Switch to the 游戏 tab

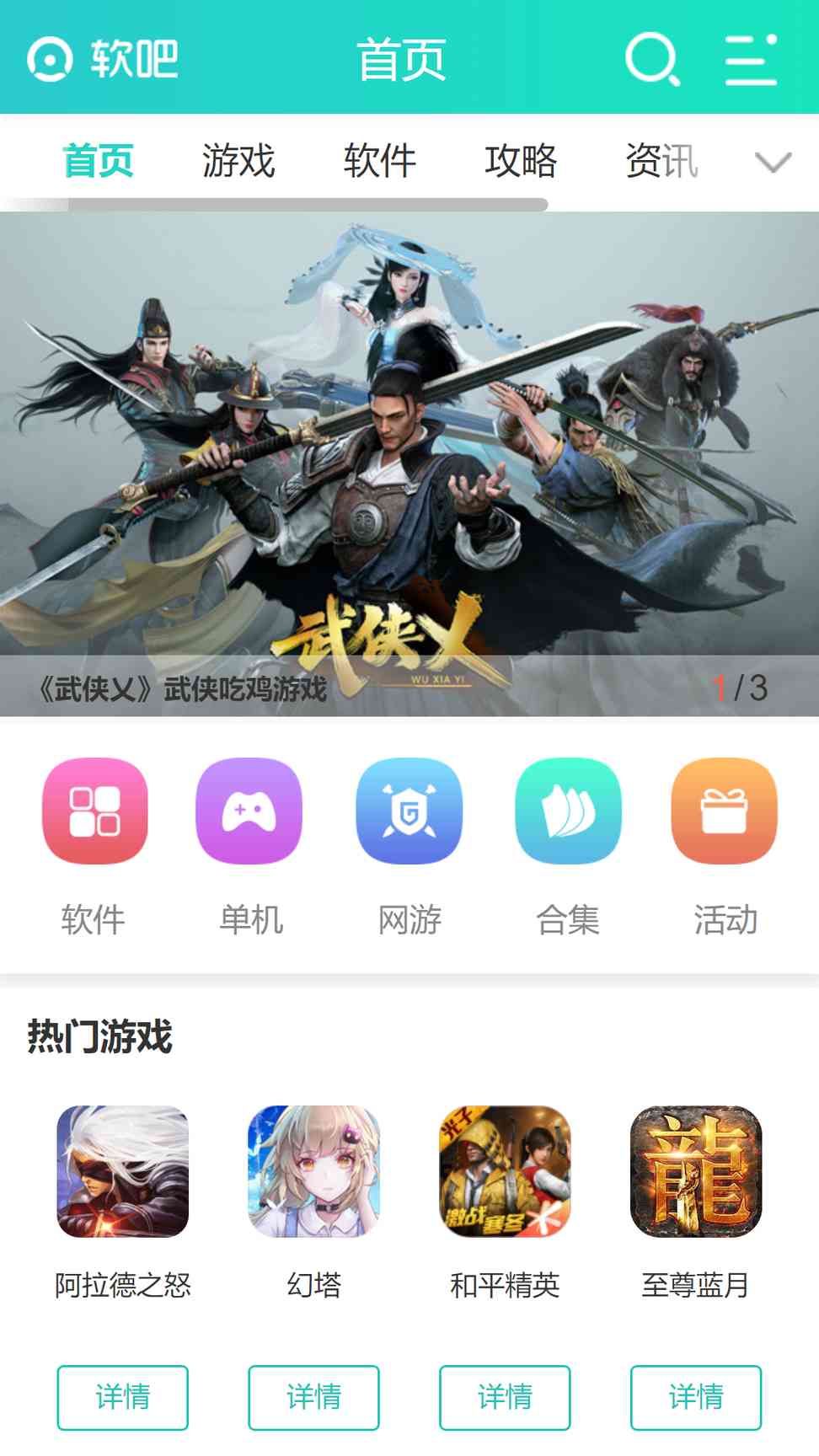pyautogui.click(x=238, y=160)
